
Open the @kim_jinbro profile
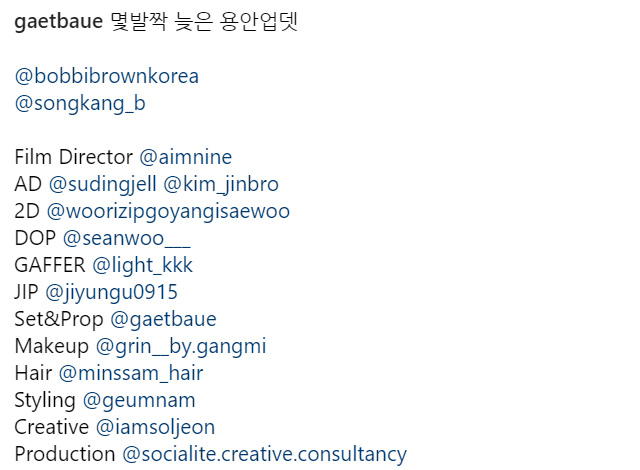[x=221, y=184]
